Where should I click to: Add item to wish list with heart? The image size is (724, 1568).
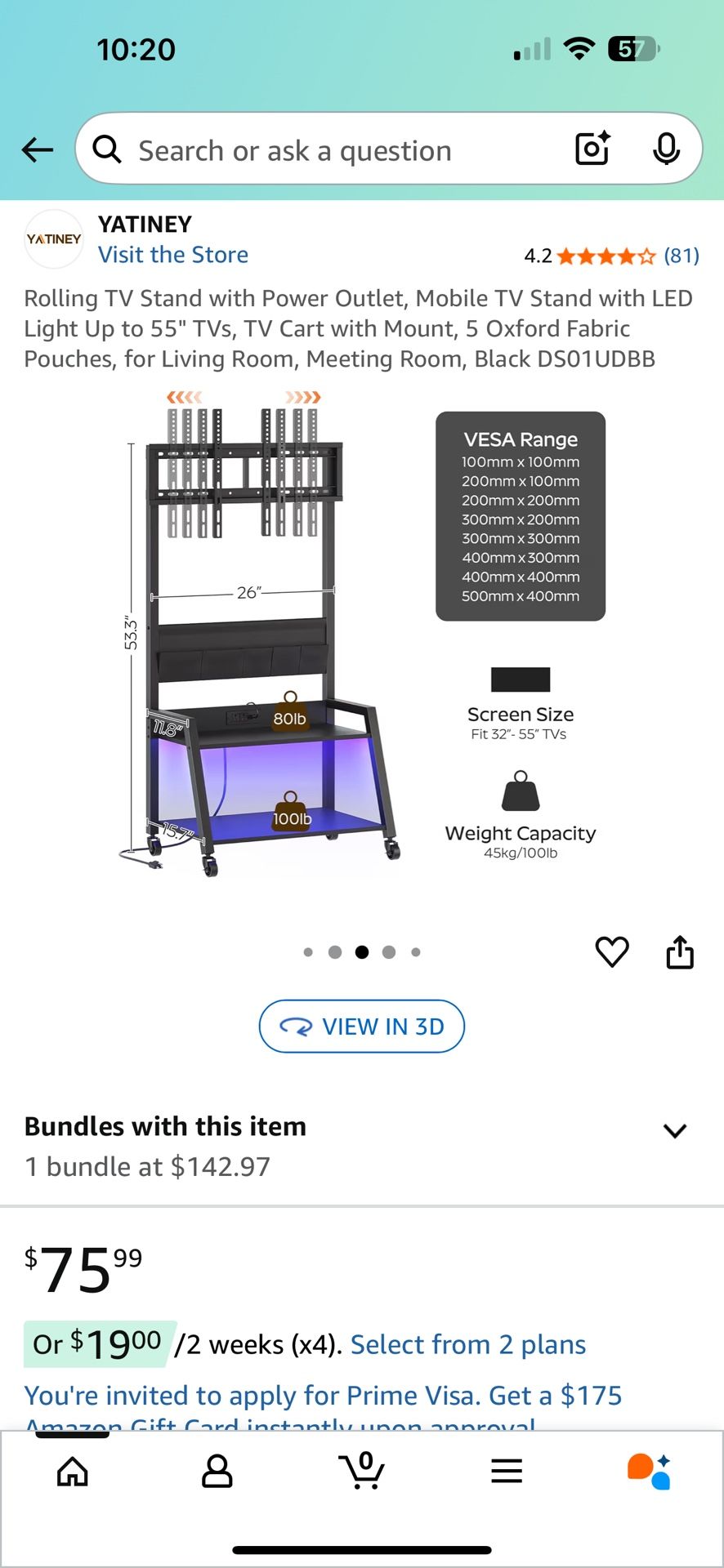coord(611,951)
